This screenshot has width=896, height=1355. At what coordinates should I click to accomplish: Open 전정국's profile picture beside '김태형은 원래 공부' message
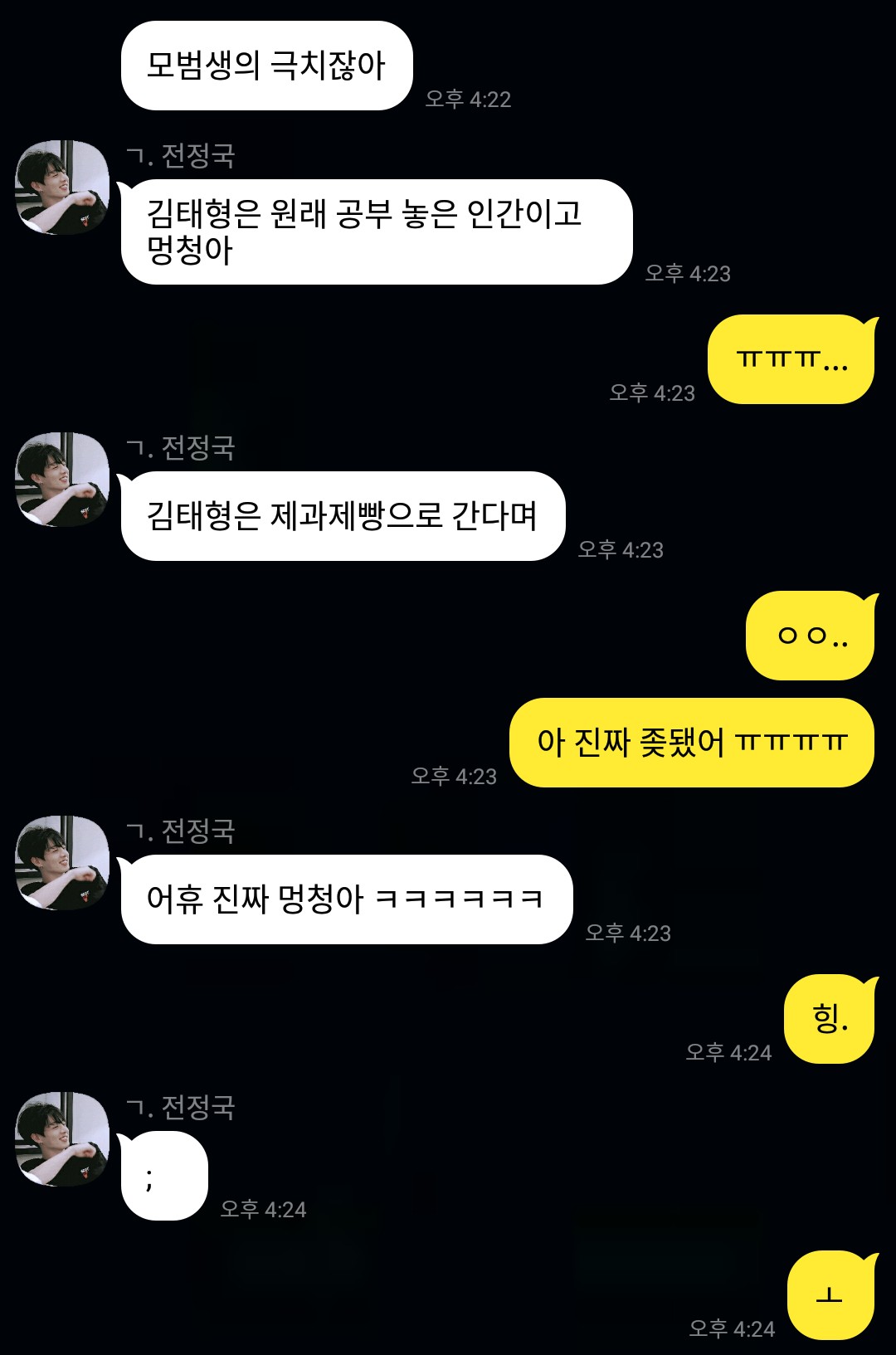click(62, 188)
